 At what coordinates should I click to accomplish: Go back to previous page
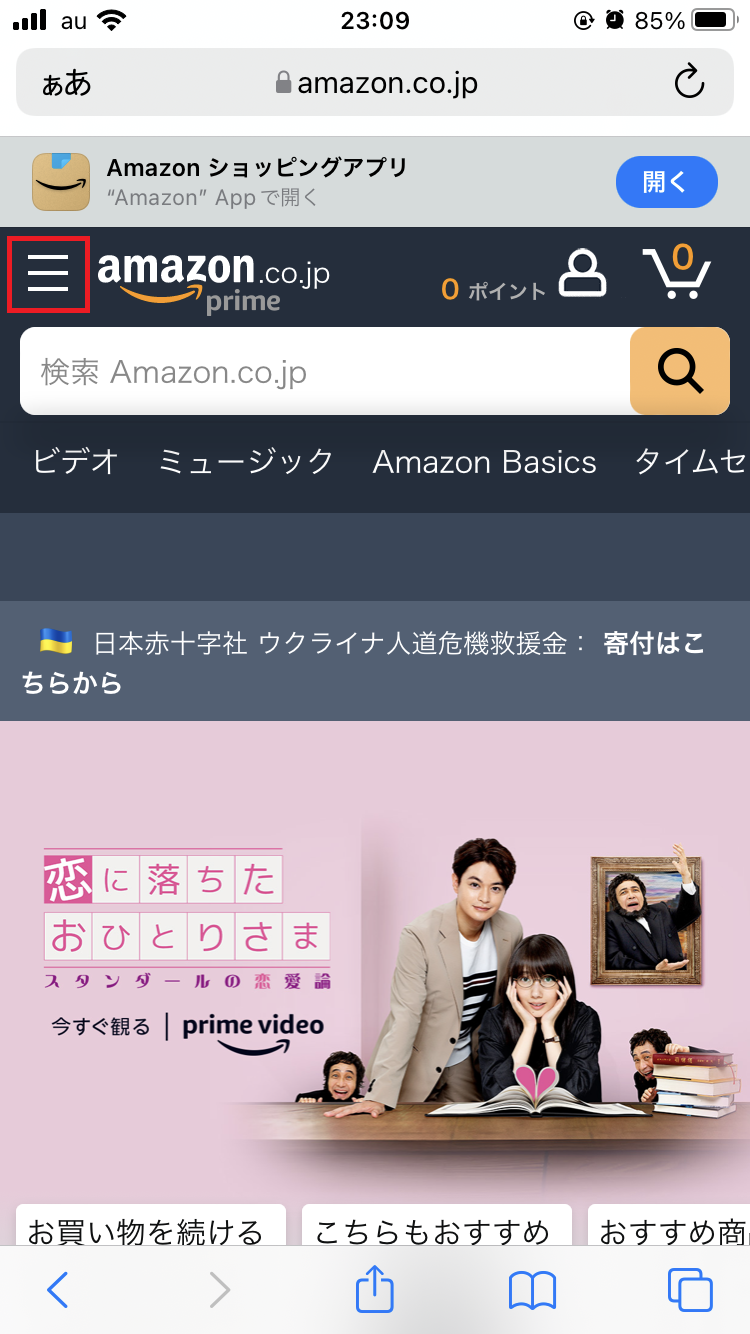(x=58, y=1290)
